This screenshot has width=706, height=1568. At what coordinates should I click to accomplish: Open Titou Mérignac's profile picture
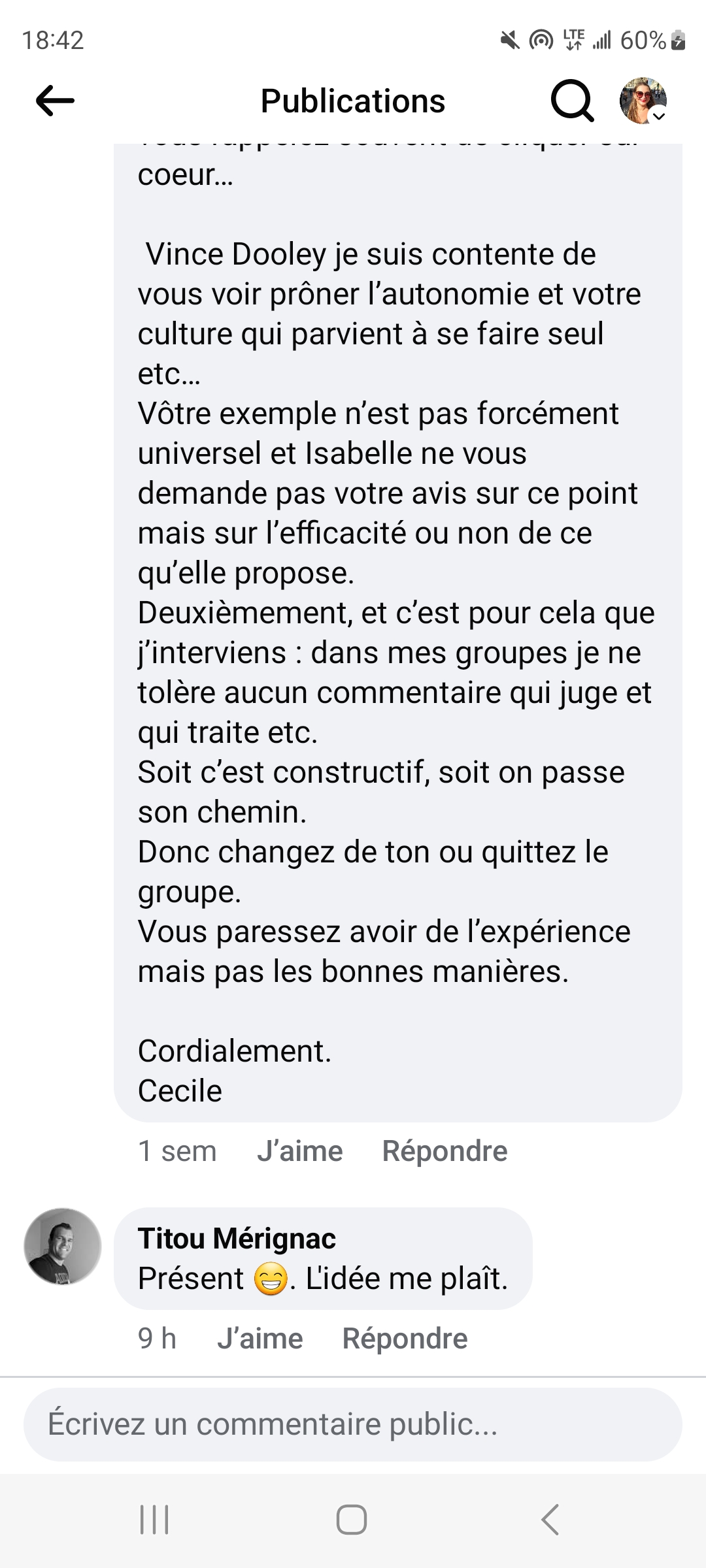(63, 1246)
